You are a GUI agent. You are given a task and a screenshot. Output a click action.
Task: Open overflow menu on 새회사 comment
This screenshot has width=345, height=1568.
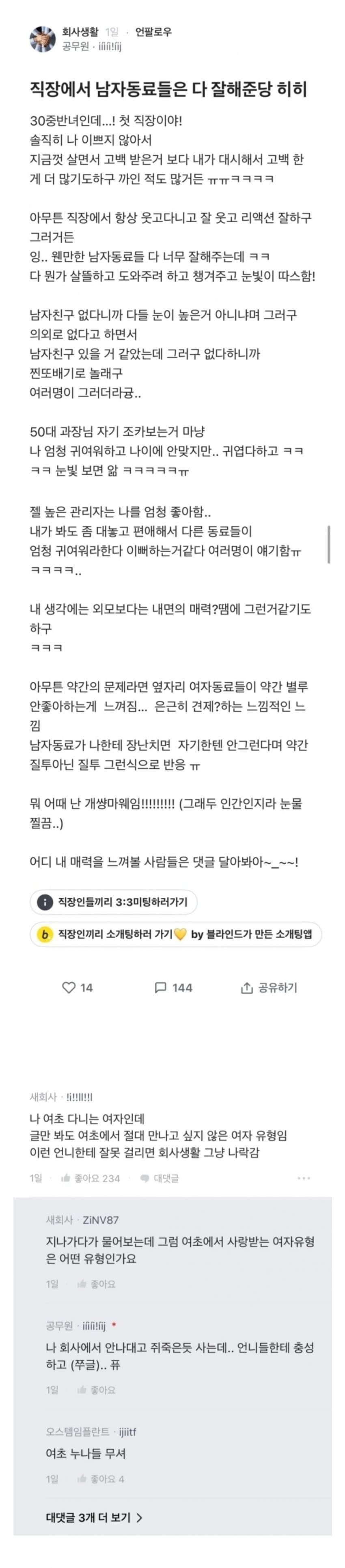tap(304, 1178)
